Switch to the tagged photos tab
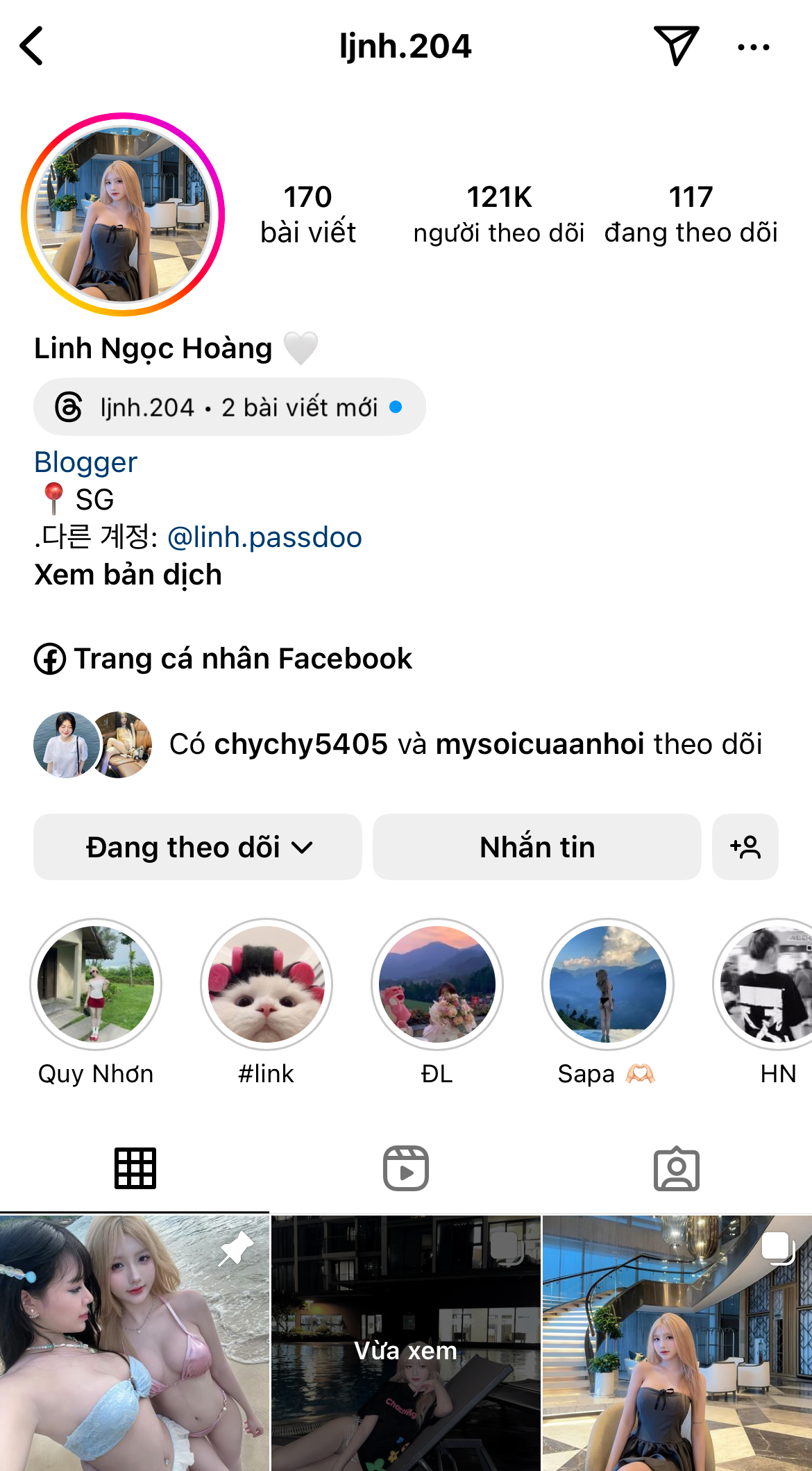Image resolution: width=812 pixels, height=1471 pixels. coord(676,1168)
